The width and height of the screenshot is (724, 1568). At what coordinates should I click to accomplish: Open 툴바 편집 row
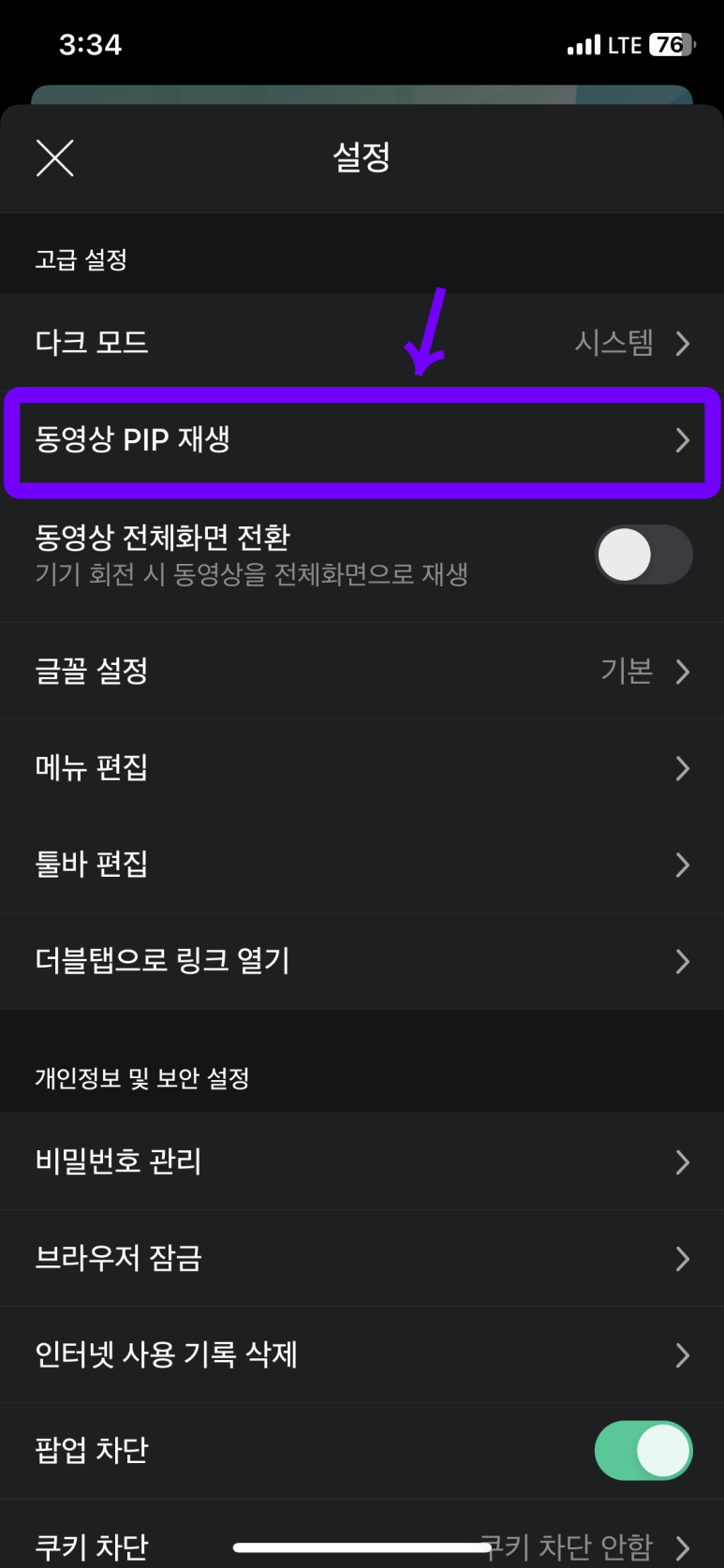(x=362, y=865)
